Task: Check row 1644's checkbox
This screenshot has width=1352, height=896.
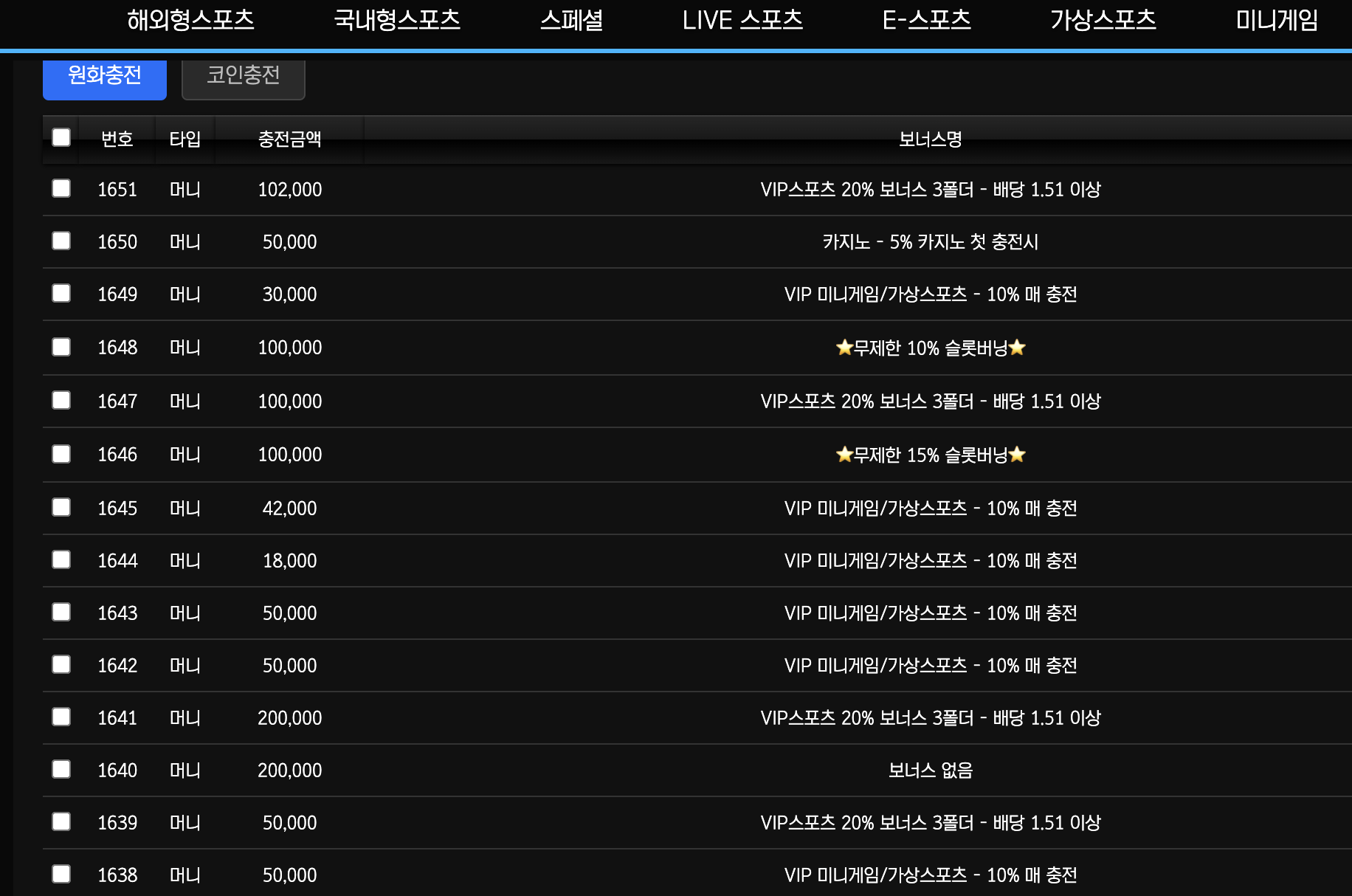Action: [x=61, y=559]
